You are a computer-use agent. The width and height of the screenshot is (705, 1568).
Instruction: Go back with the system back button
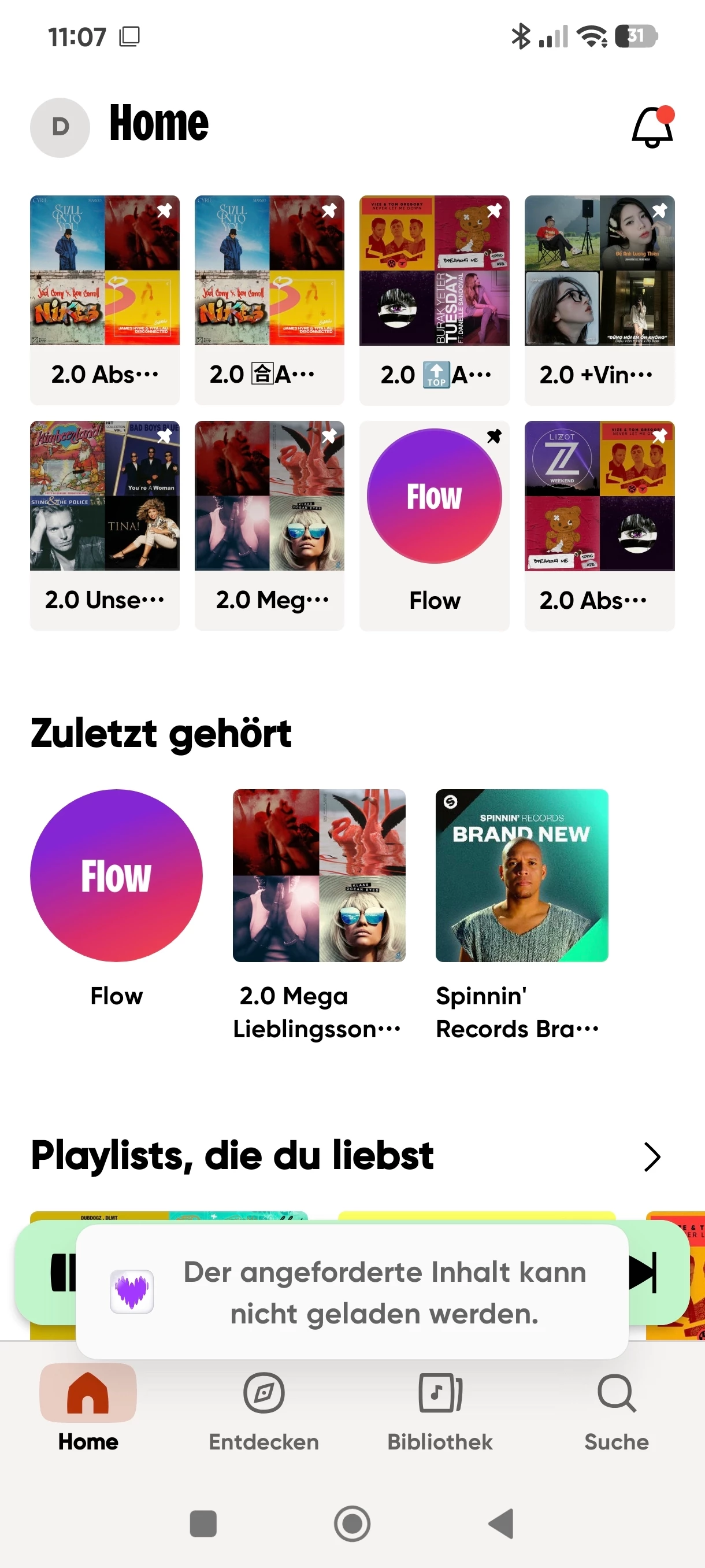pyautogui.click(x=501, y=1523)
